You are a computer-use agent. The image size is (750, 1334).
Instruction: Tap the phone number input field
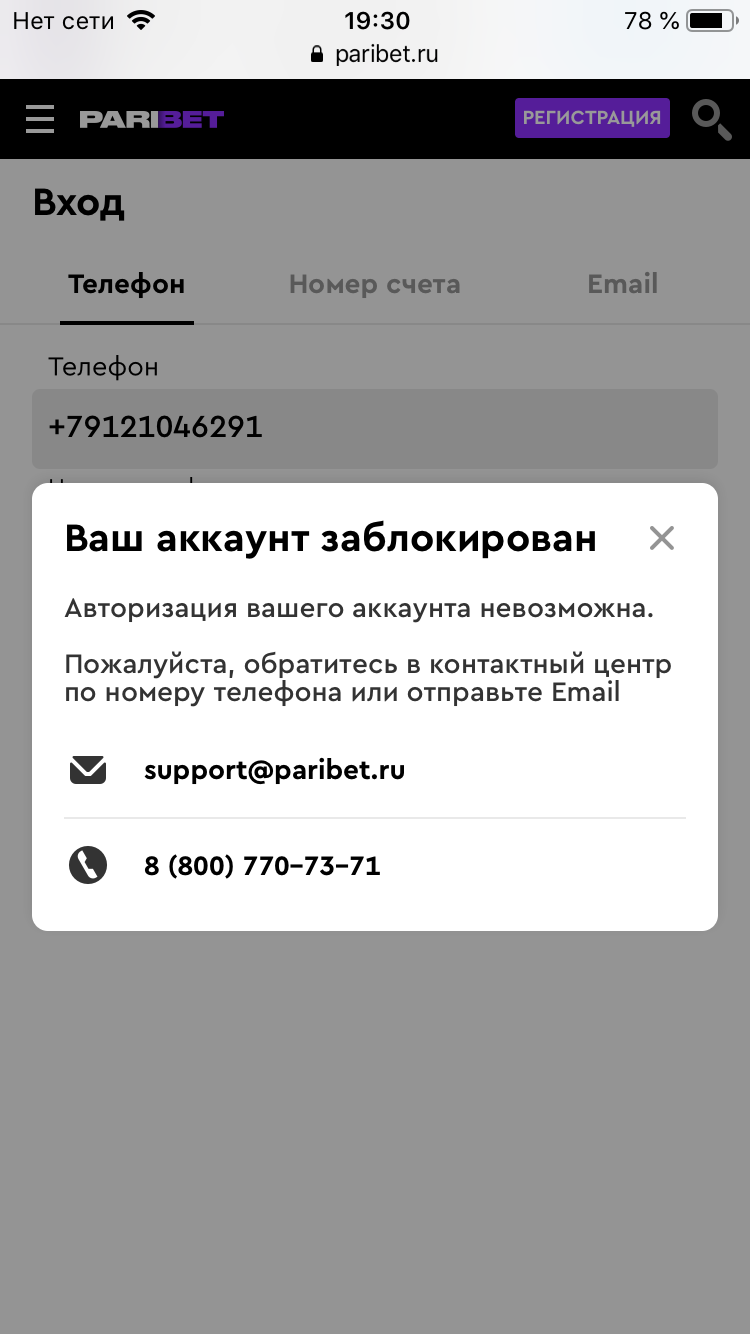[375, 428]
